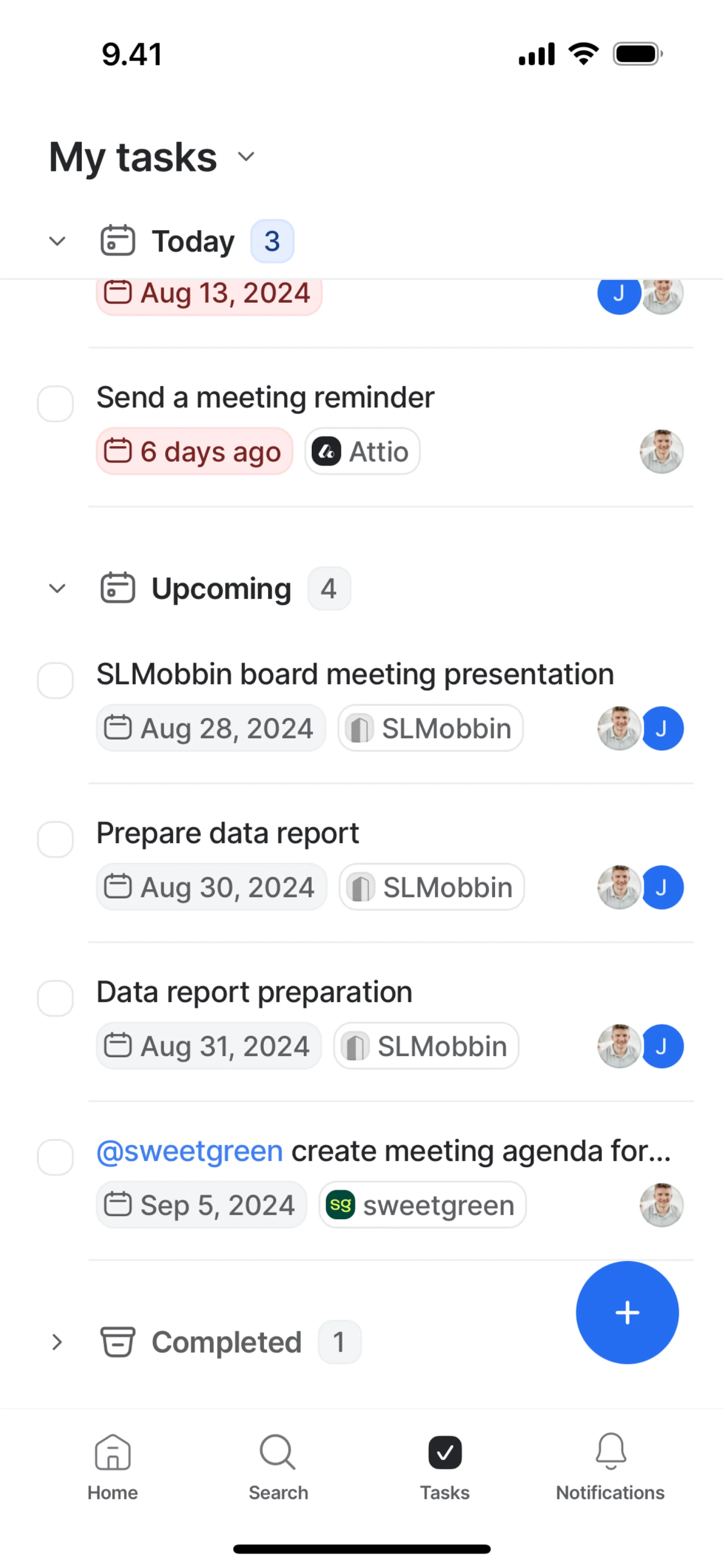Open the Aug 28, 2024 due date chip
This screenshot has width=723, height=1568.
(x=210, y=729)
